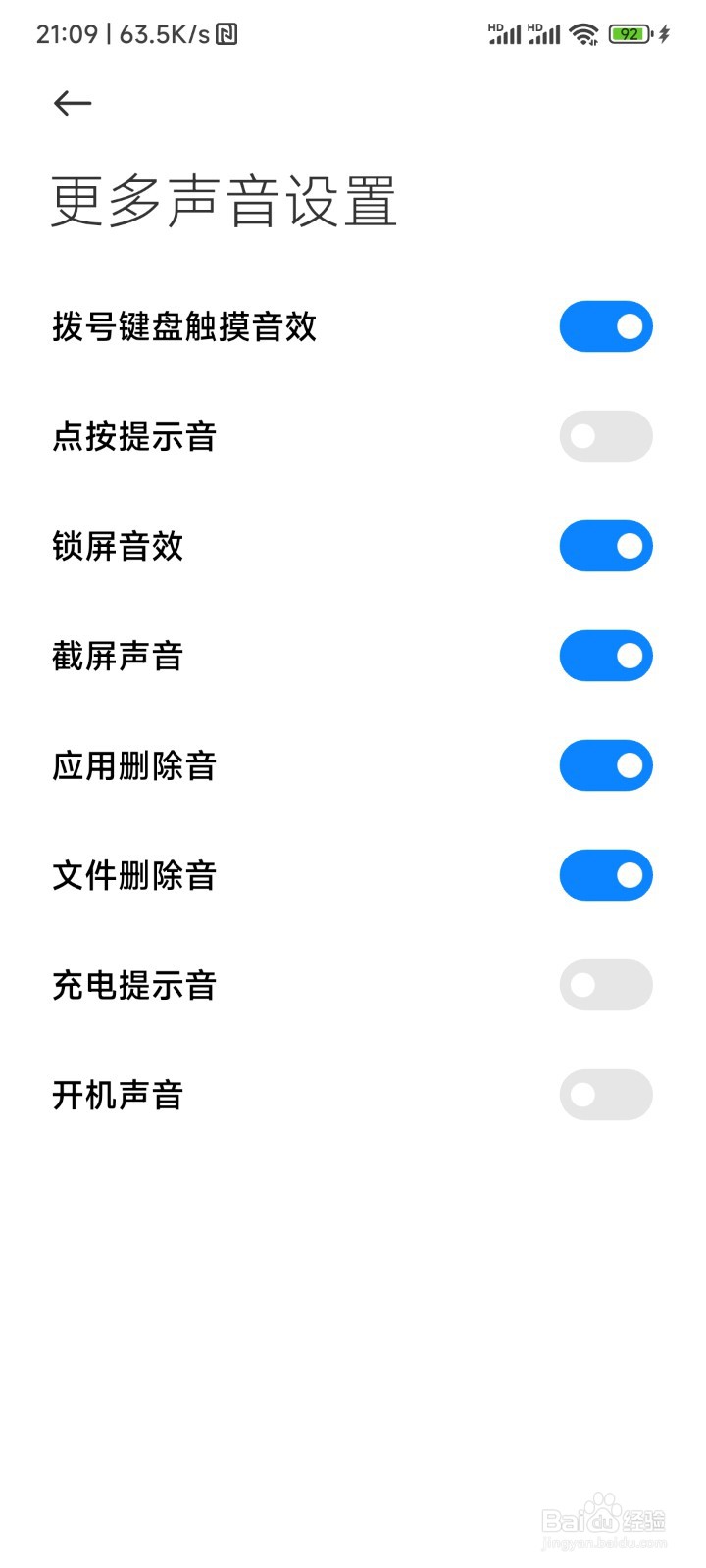
Task: Tap the charging bolt icon
Action: coord(665,32)
